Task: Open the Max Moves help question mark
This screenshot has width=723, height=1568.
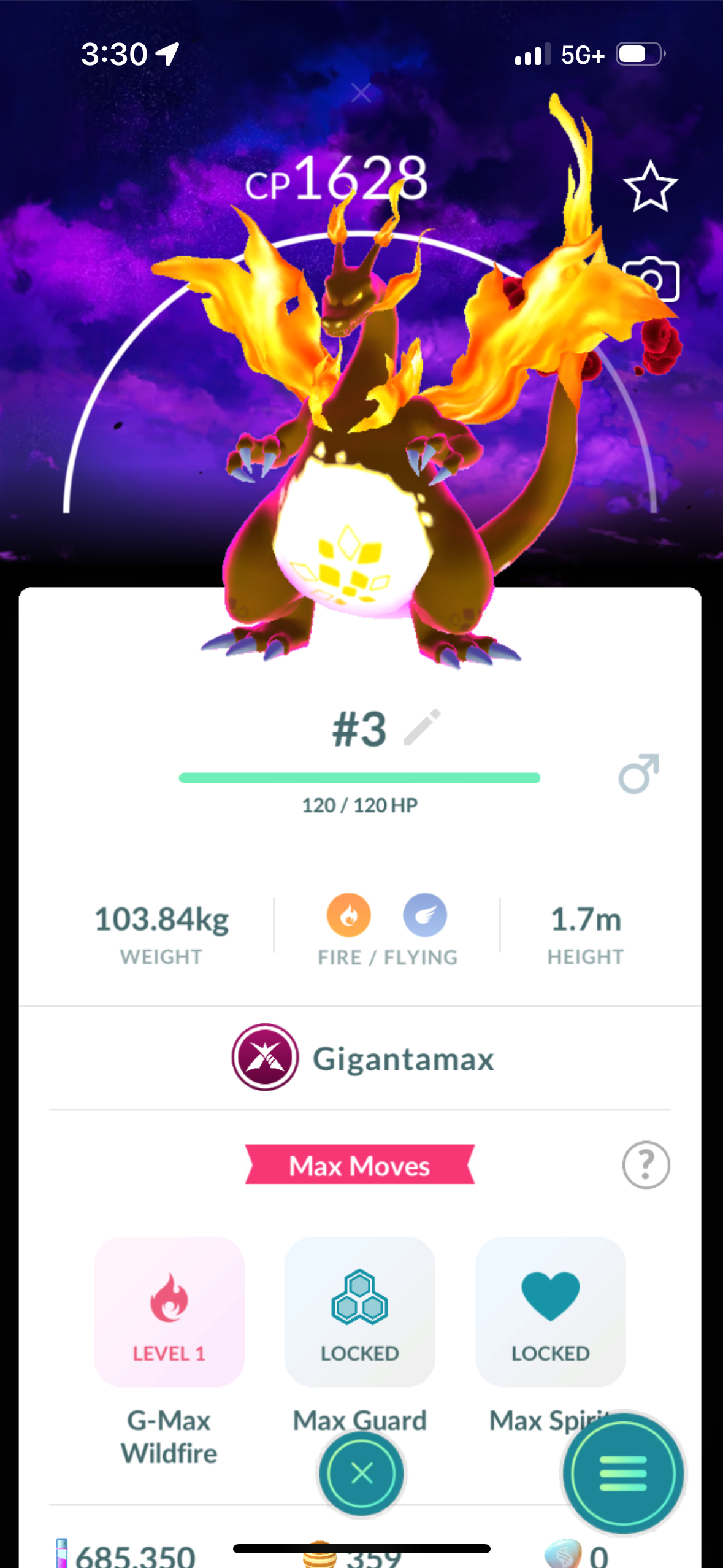Action: pos(645,1165)
